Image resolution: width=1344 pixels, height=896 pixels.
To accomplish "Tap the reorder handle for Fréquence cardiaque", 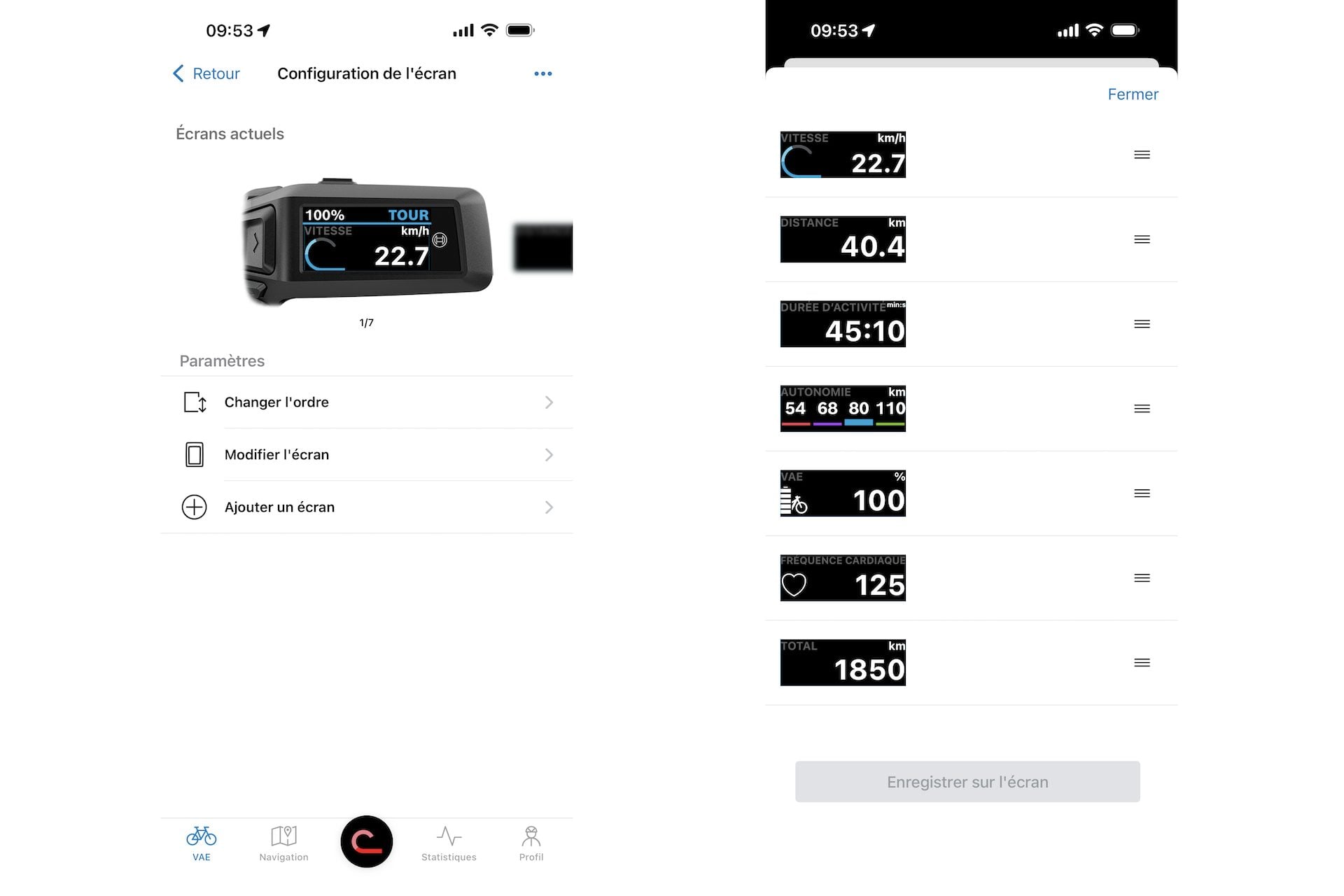I will pos(1142,578).
